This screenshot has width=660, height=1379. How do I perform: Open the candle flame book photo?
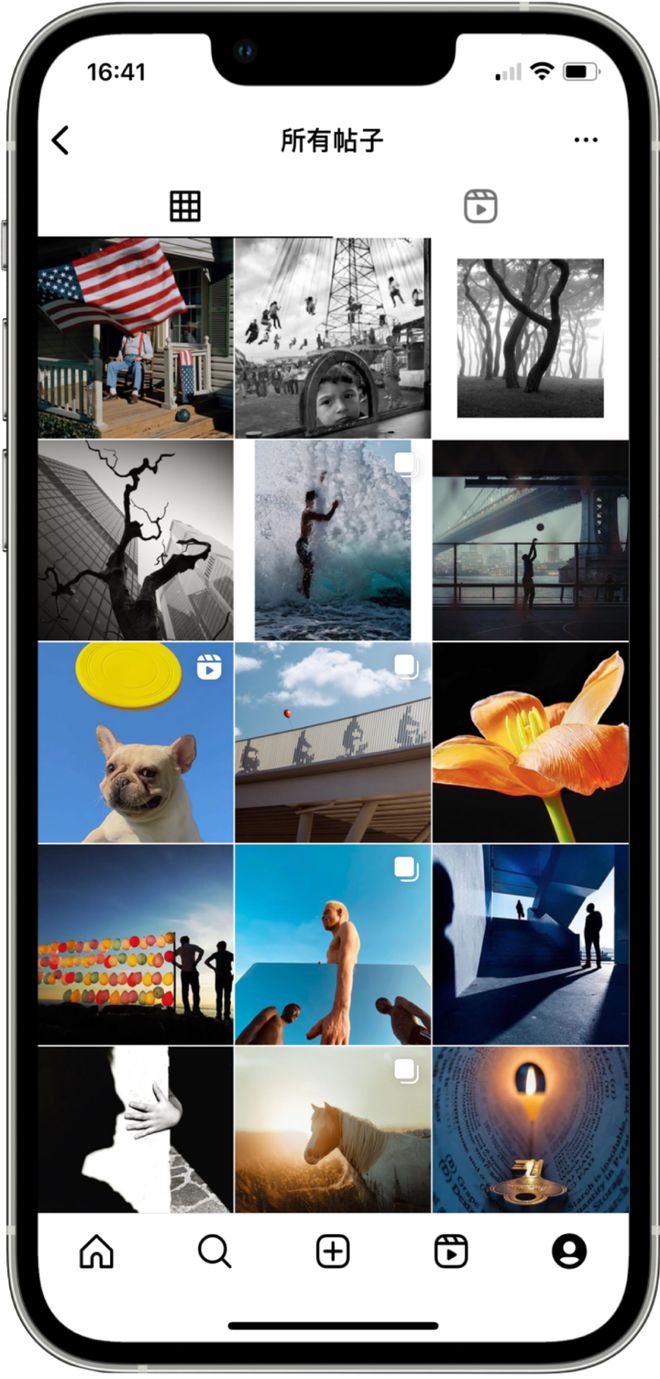531,1130
